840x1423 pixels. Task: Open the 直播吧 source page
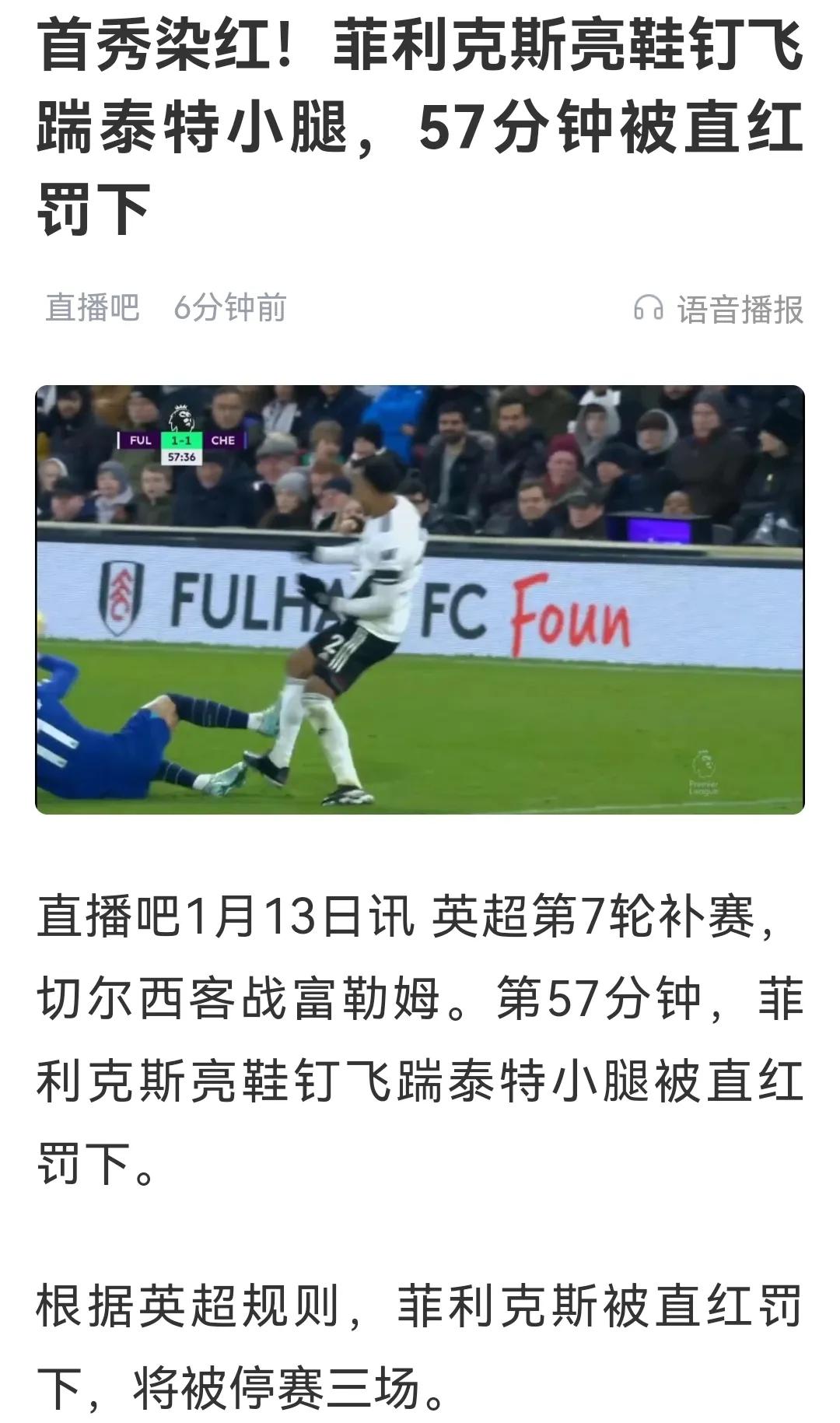coord(93,308)
